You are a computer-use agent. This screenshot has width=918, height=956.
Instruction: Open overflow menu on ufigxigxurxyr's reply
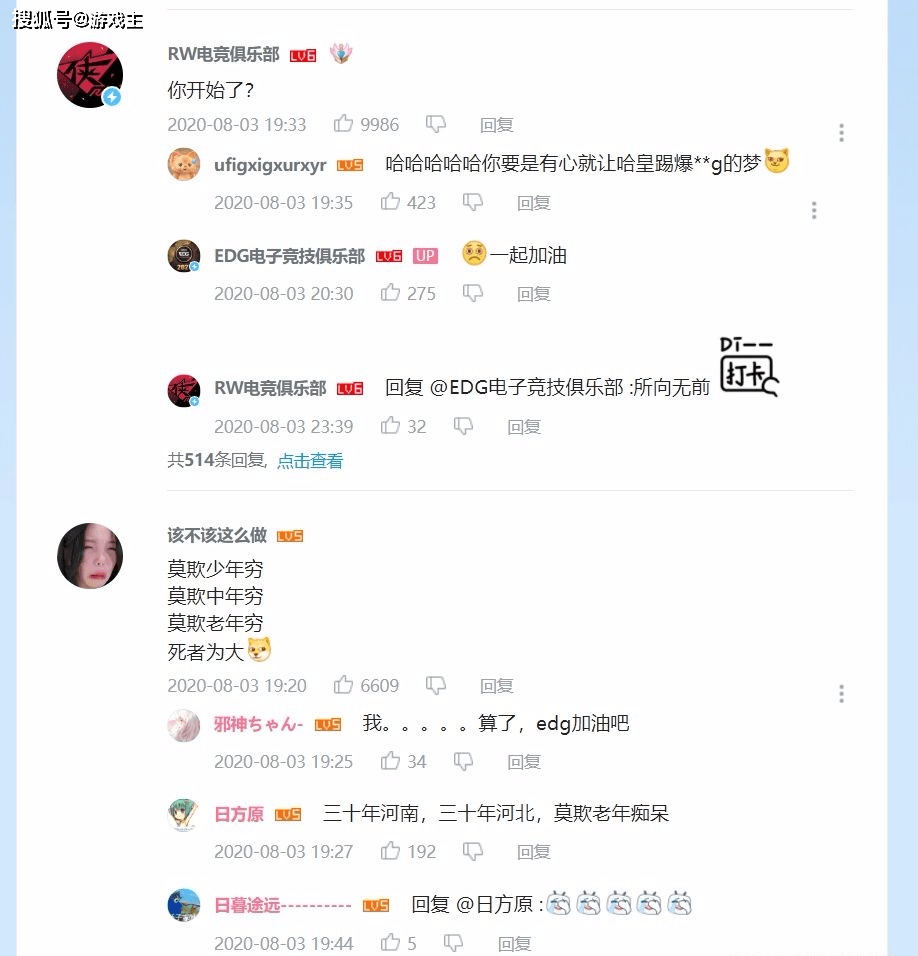click(x=814, y=210)
